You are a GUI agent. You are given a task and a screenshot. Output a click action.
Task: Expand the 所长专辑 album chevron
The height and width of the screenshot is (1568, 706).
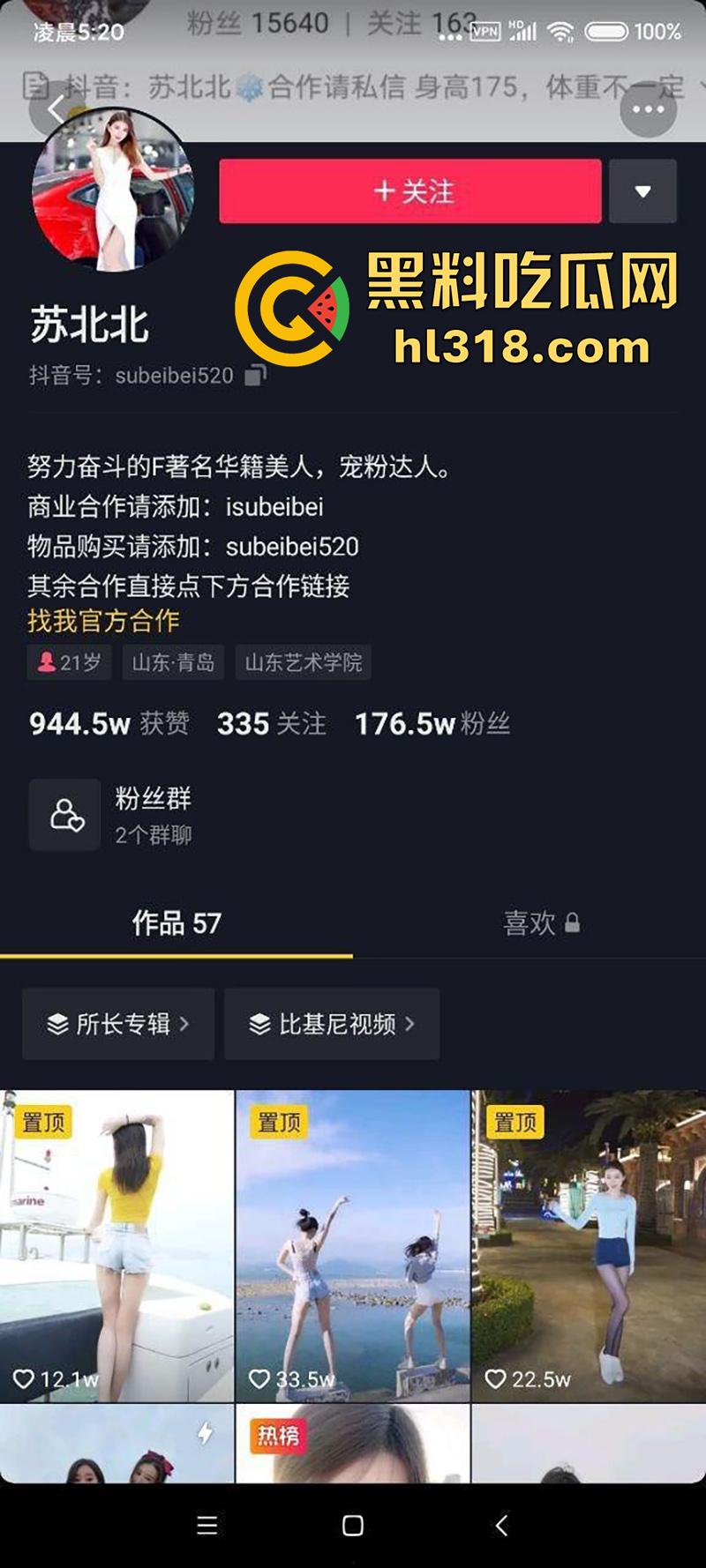pos(185,1024)
